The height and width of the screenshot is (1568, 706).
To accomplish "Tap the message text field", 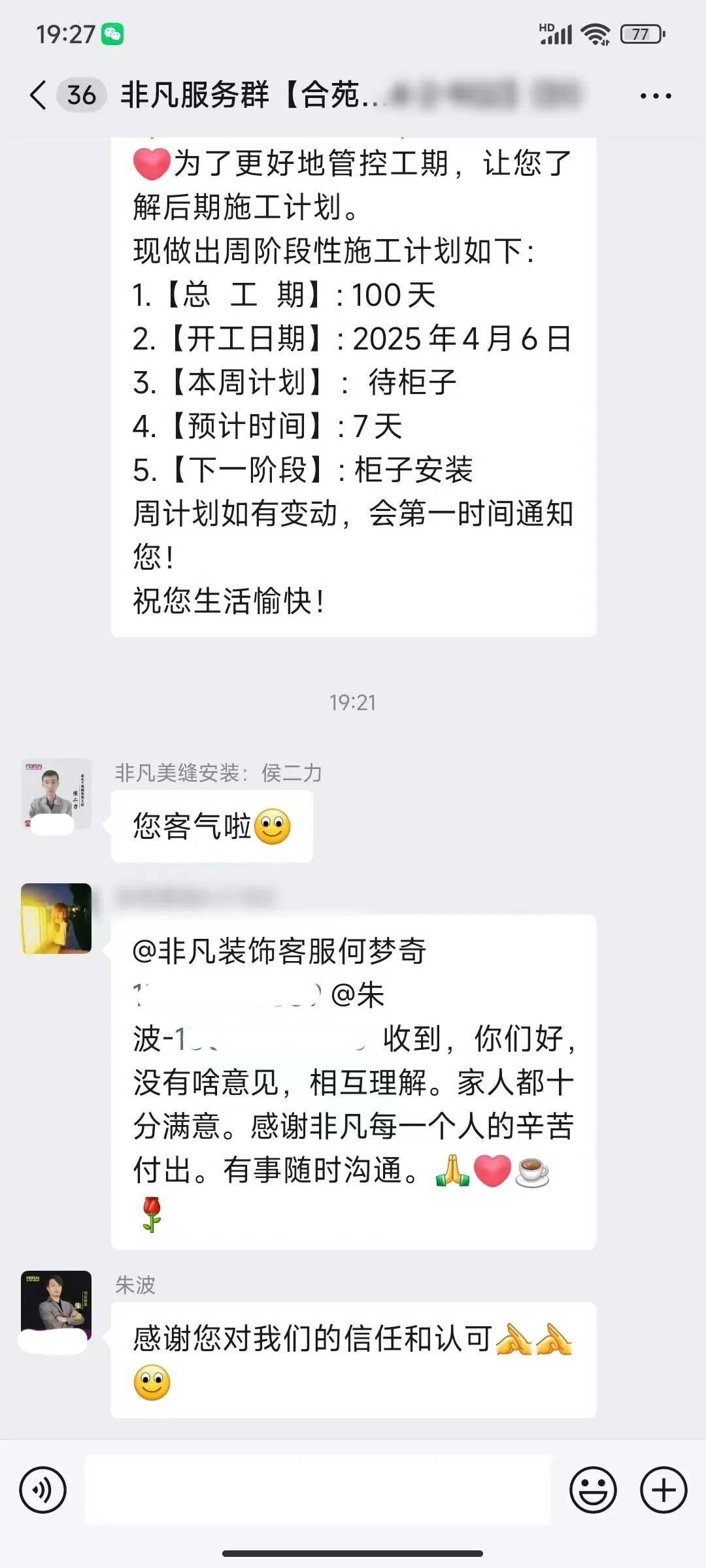I will (x=318, y=1490).
